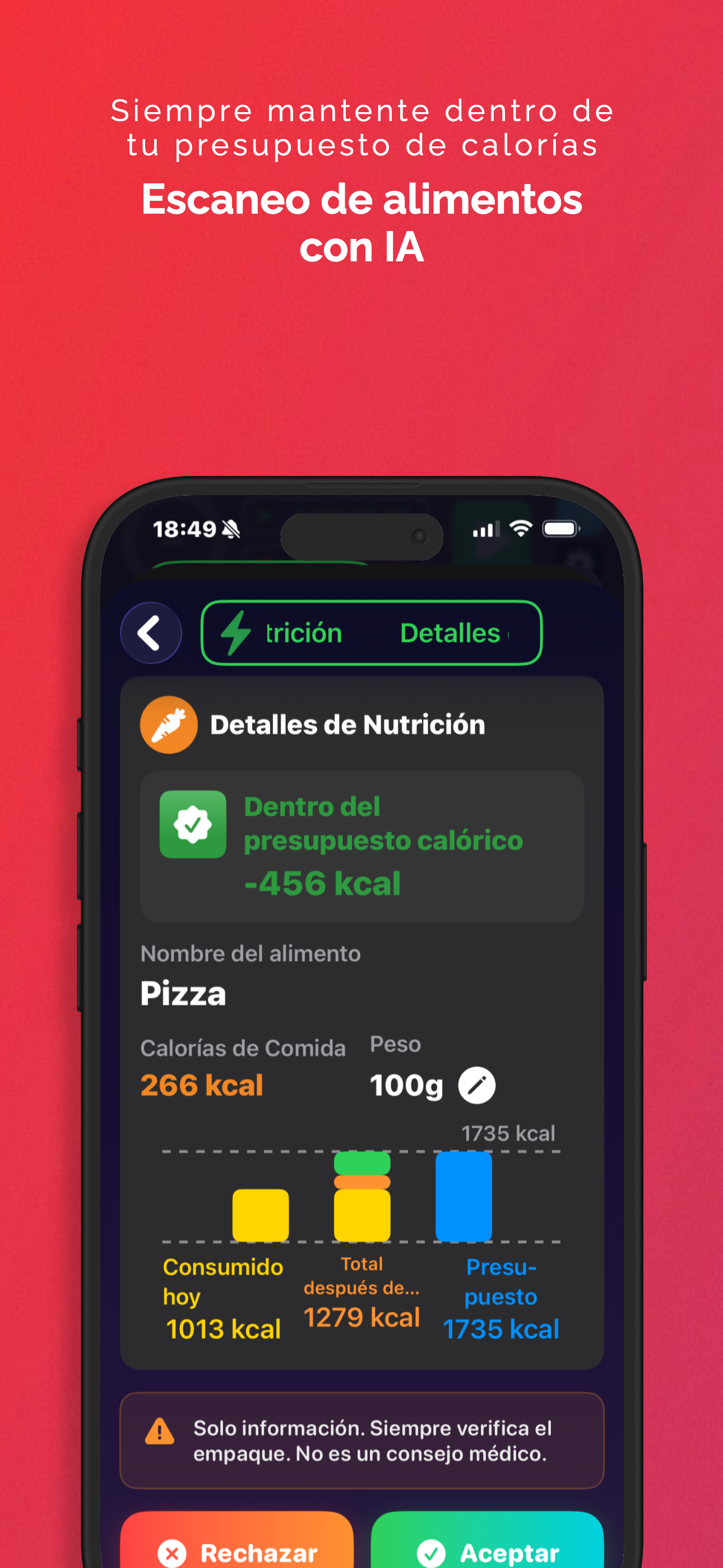Select the Nutrición tab
The width and height of the screenshot is (723, 1568).
tap(304, 633)
